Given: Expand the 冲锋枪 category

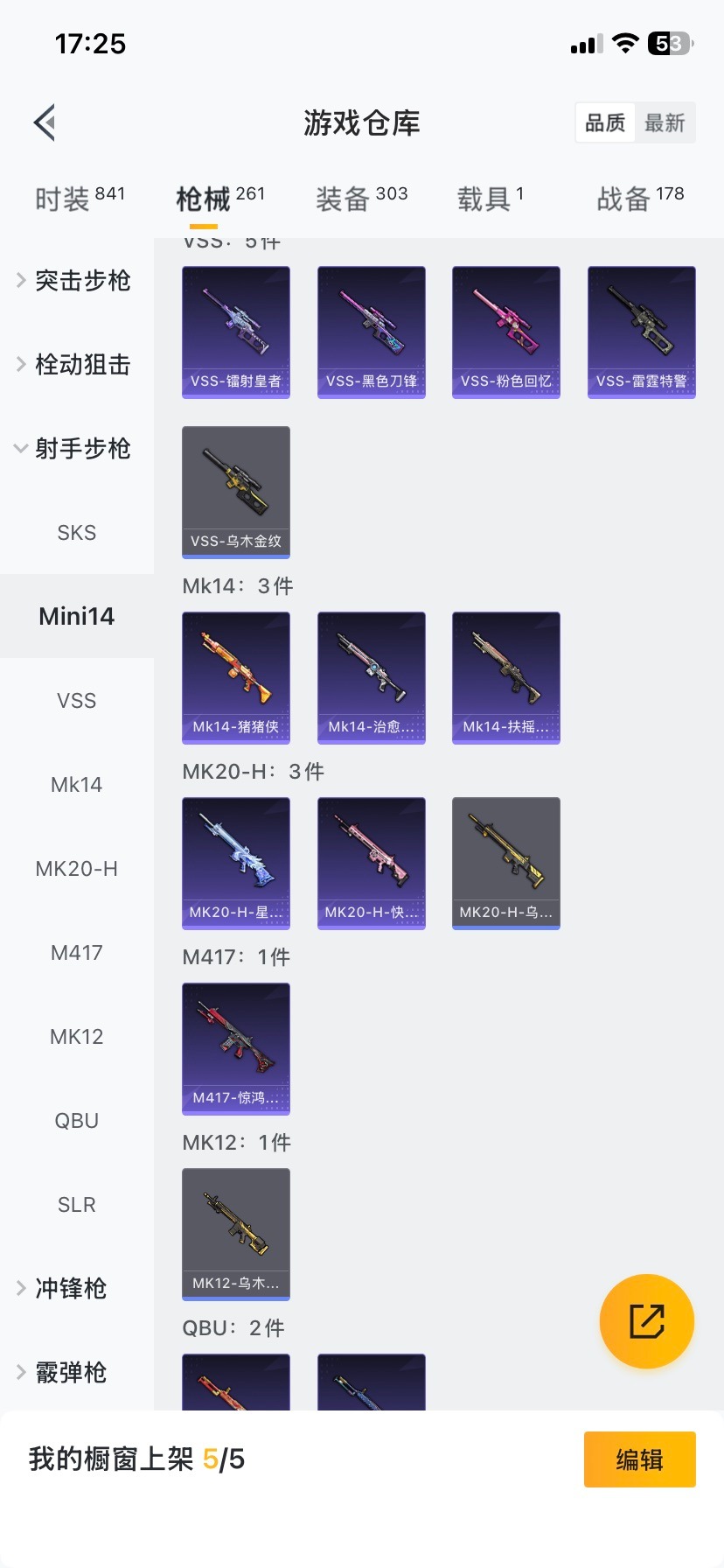Looking at the screenshot, I should 70,1289.
